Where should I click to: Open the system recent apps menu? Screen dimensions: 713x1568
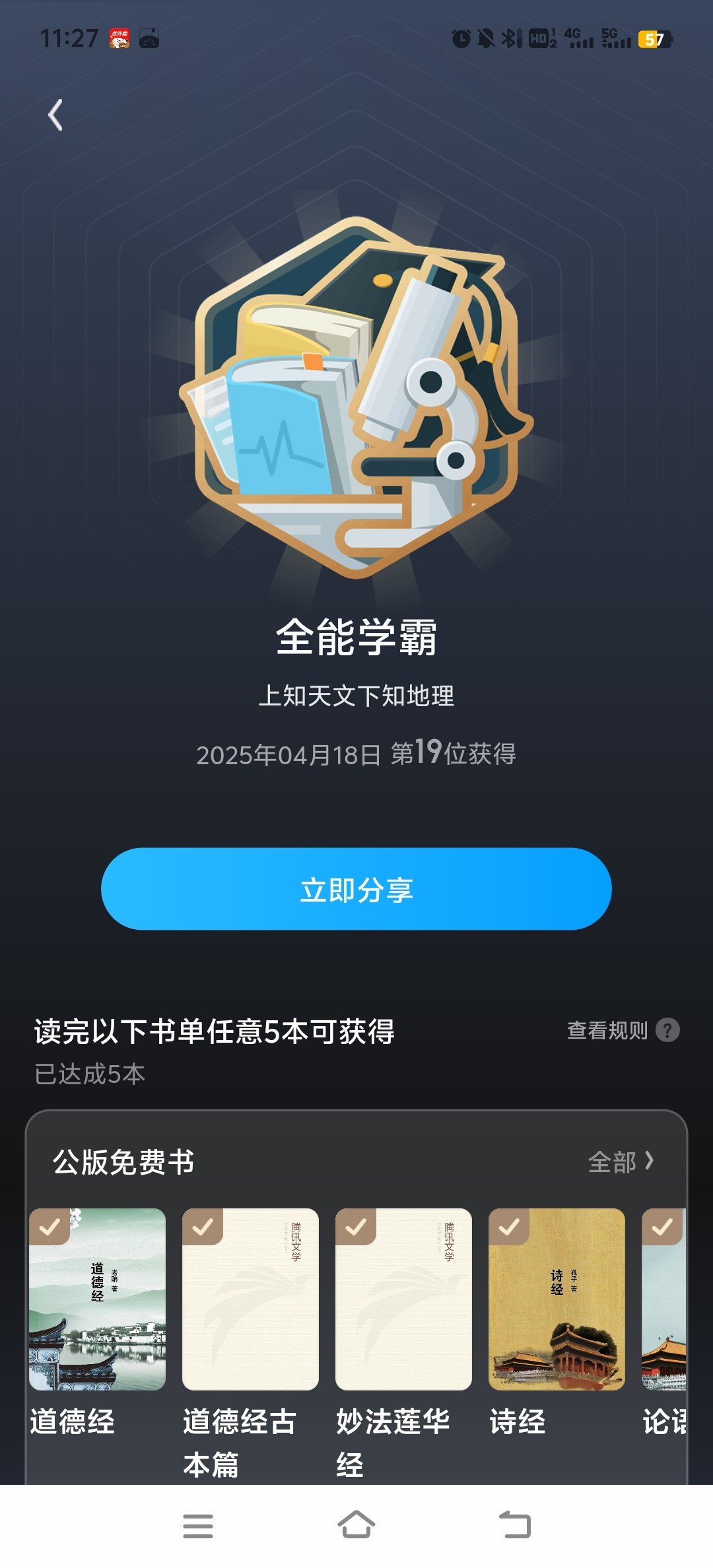pyautogui.click(x=198, y=1526)
